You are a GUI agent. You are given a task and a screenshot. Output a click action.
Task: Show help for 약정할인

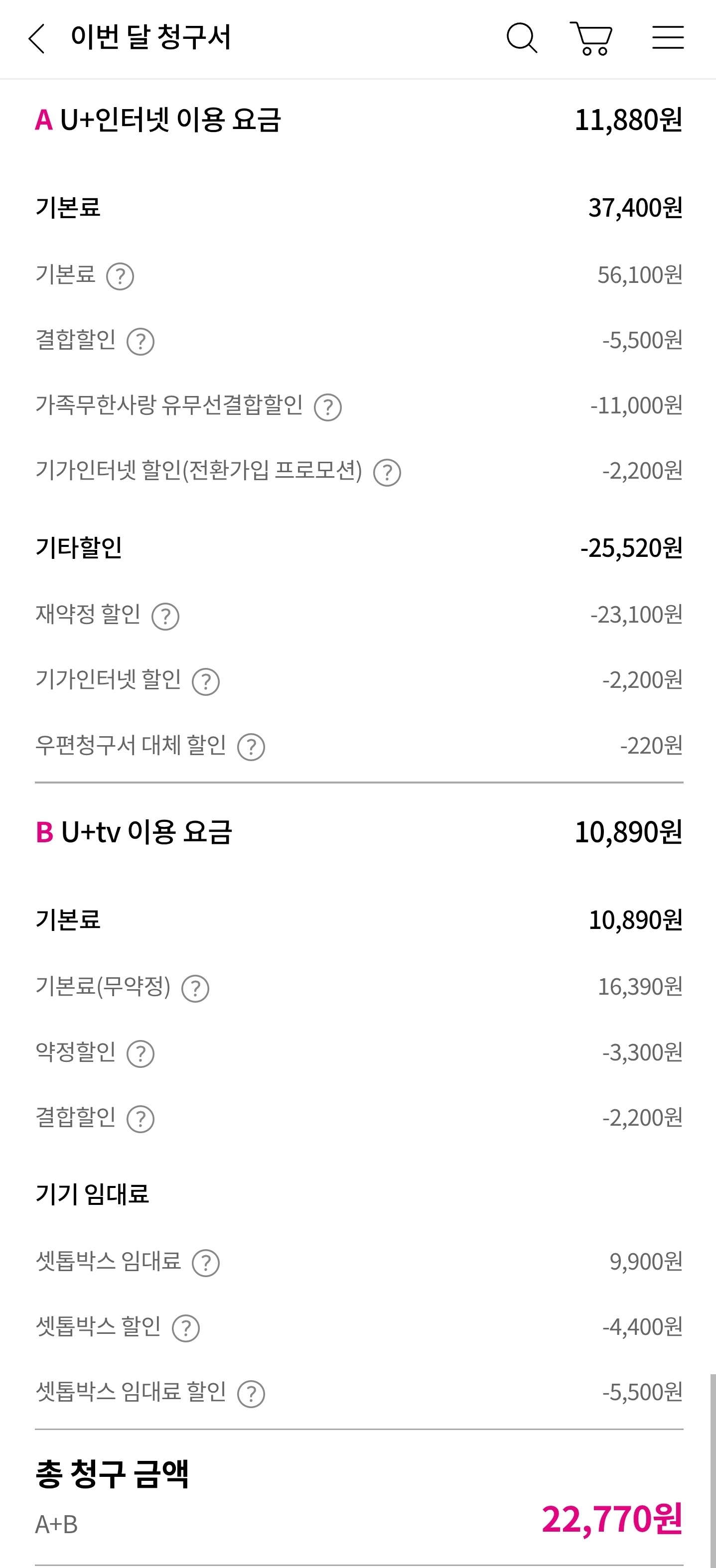[141, 1053]
